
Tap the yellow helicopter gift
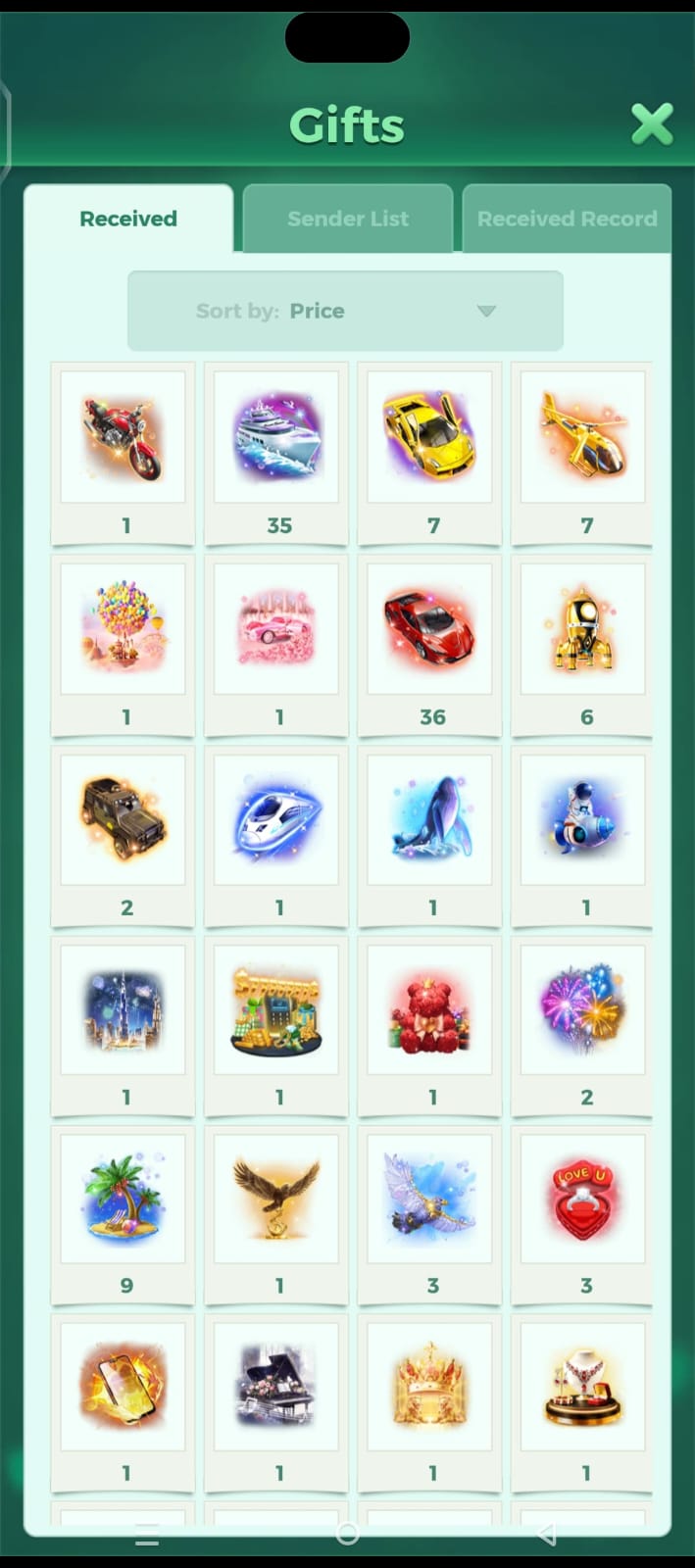[583, 437]
